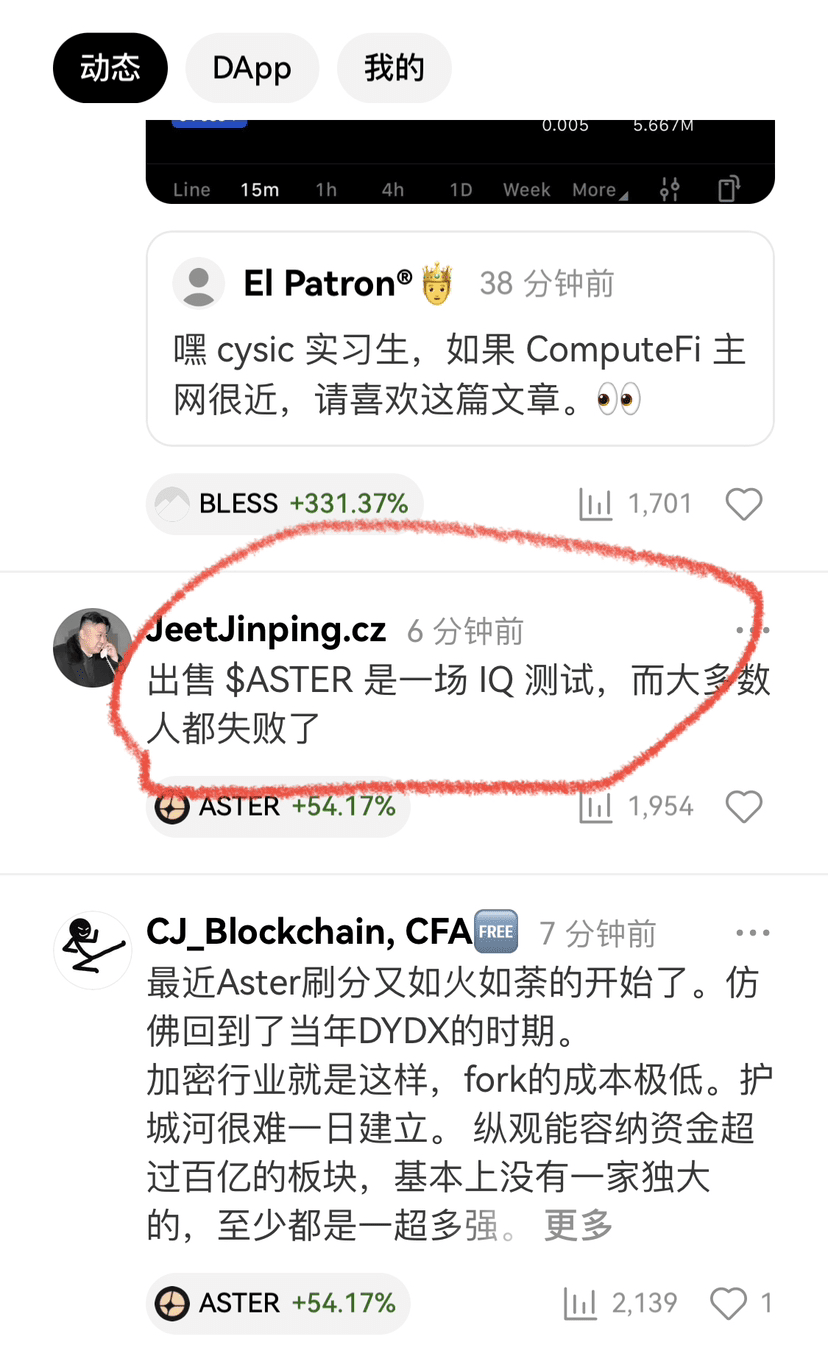
Task: Tap the BLESS +331.37% token chip
Action: tap(285, 504)
